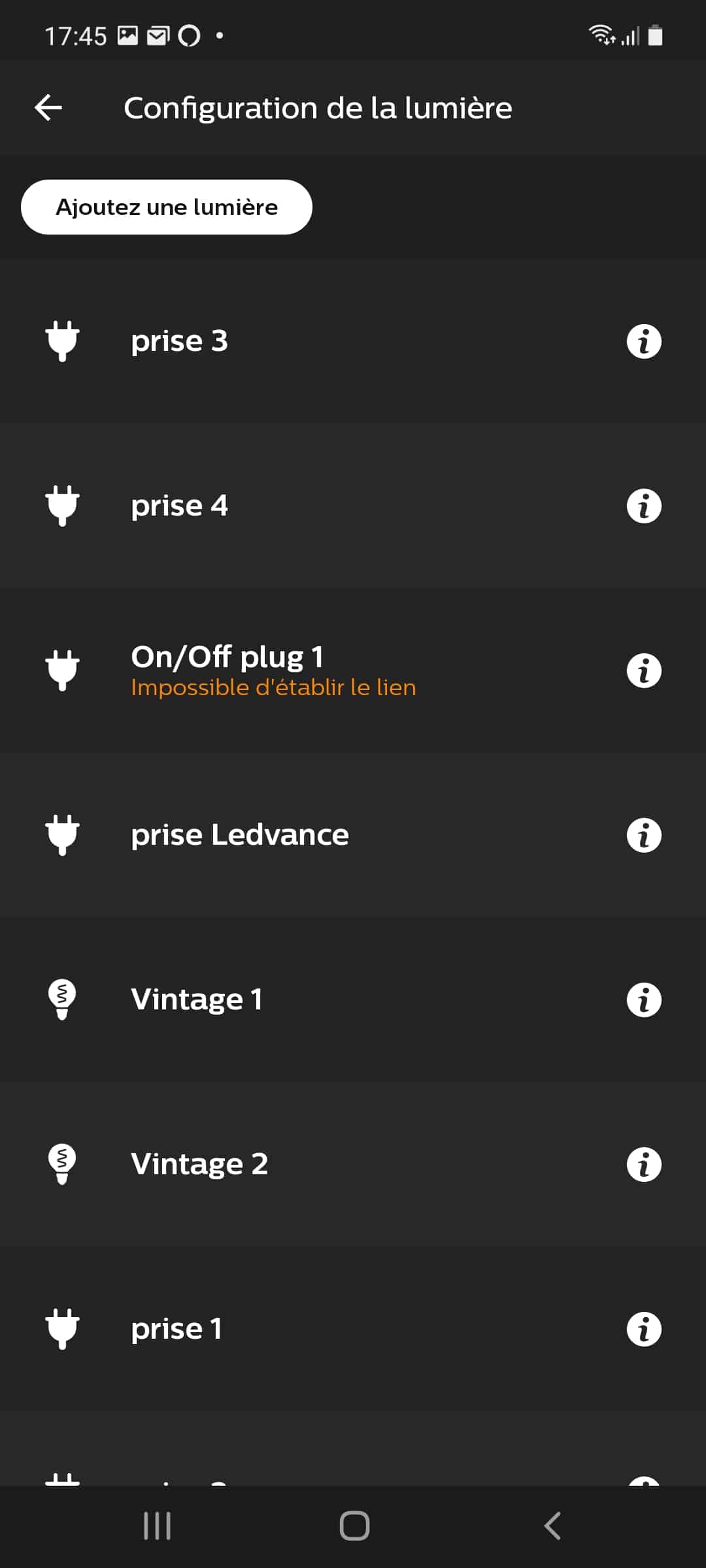
Task: Select the prise Ledvance row
Action: (x=353, y=835)
